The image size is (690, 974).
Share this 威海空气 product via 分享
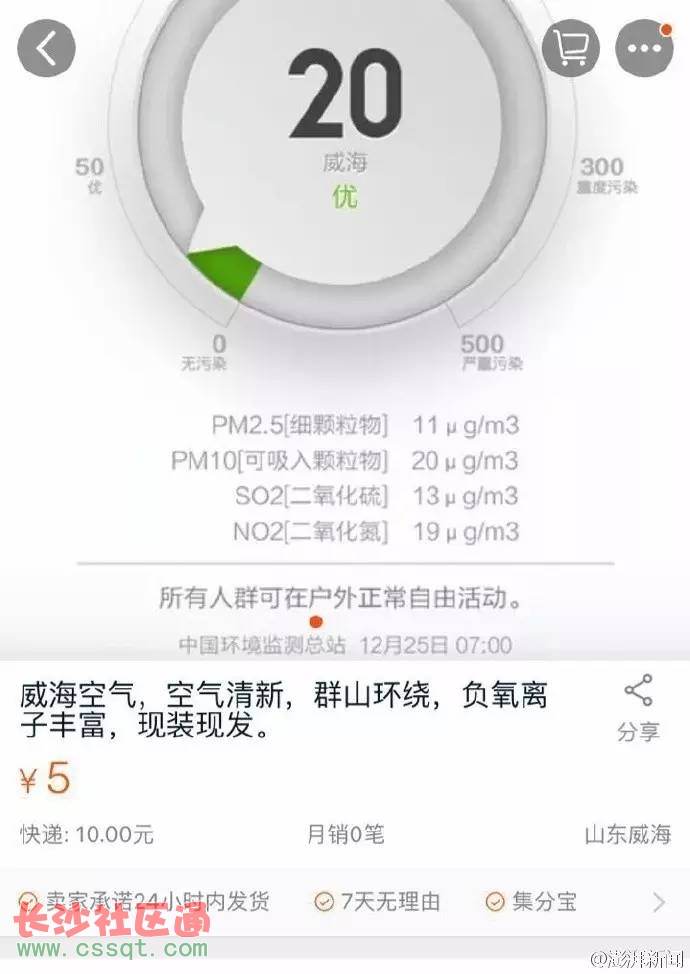point(638,709)
